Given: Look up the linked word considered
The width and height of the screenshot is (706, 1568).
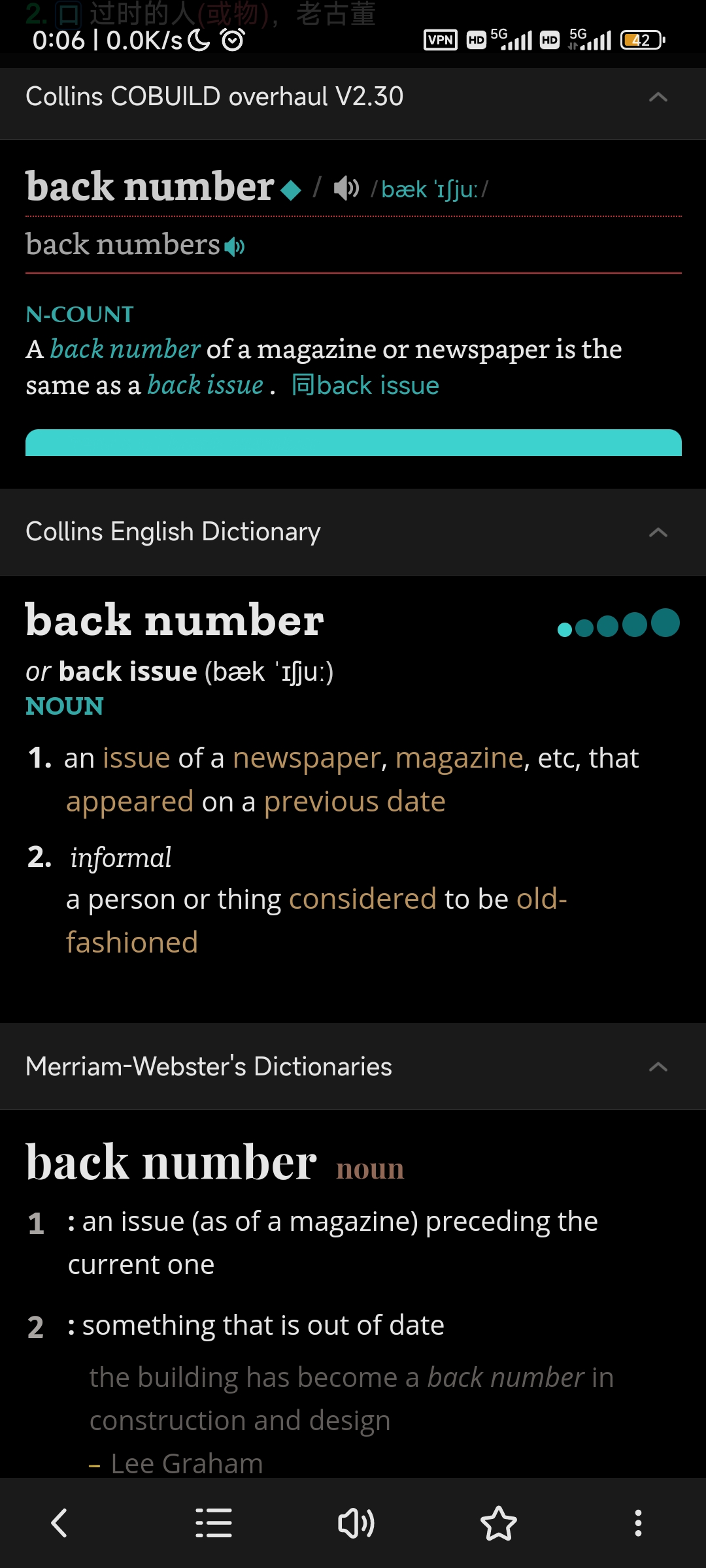Looking at the screenshot, I should click(x=362, y=899).
